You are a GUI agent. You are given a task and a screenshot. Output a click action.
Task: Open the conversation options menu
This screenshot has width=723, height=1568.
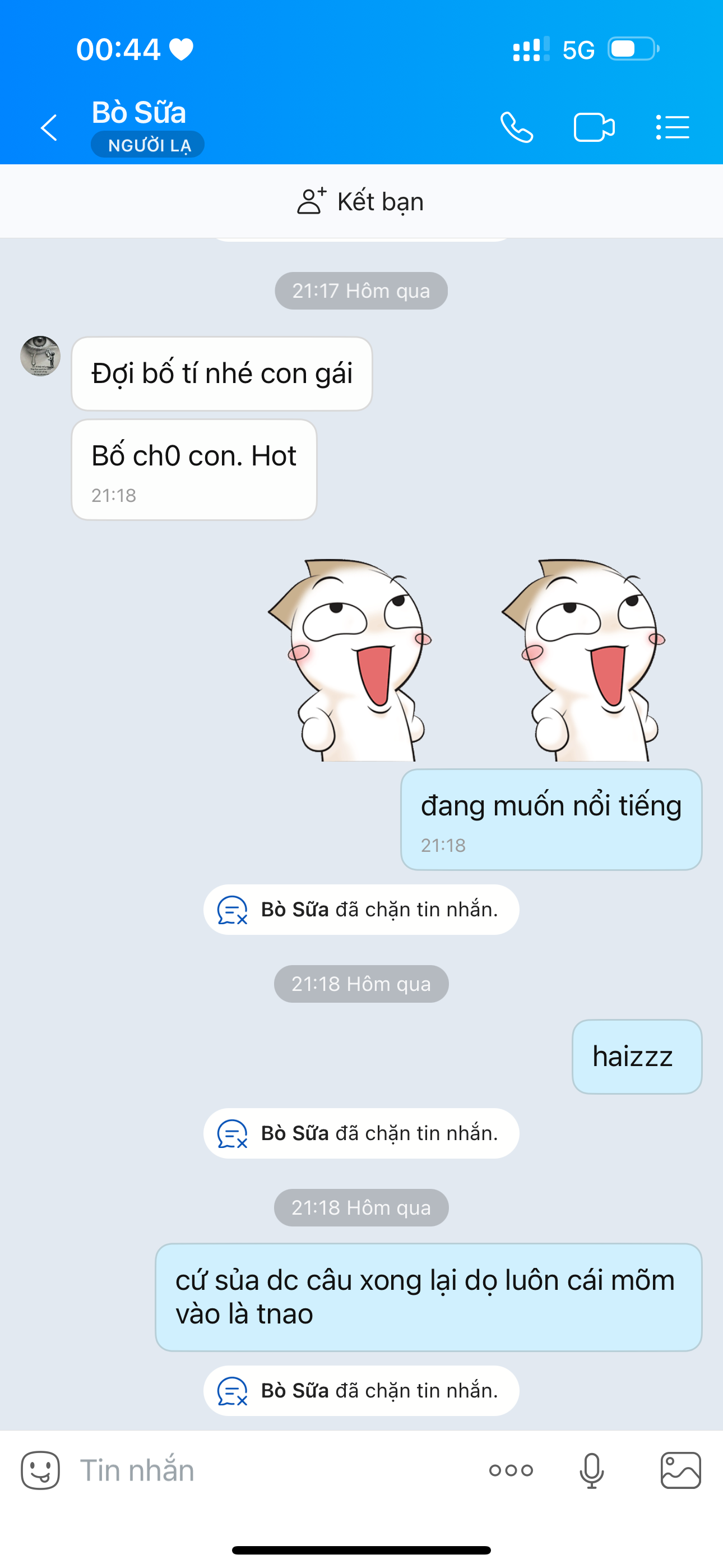[x=673, y=127]
